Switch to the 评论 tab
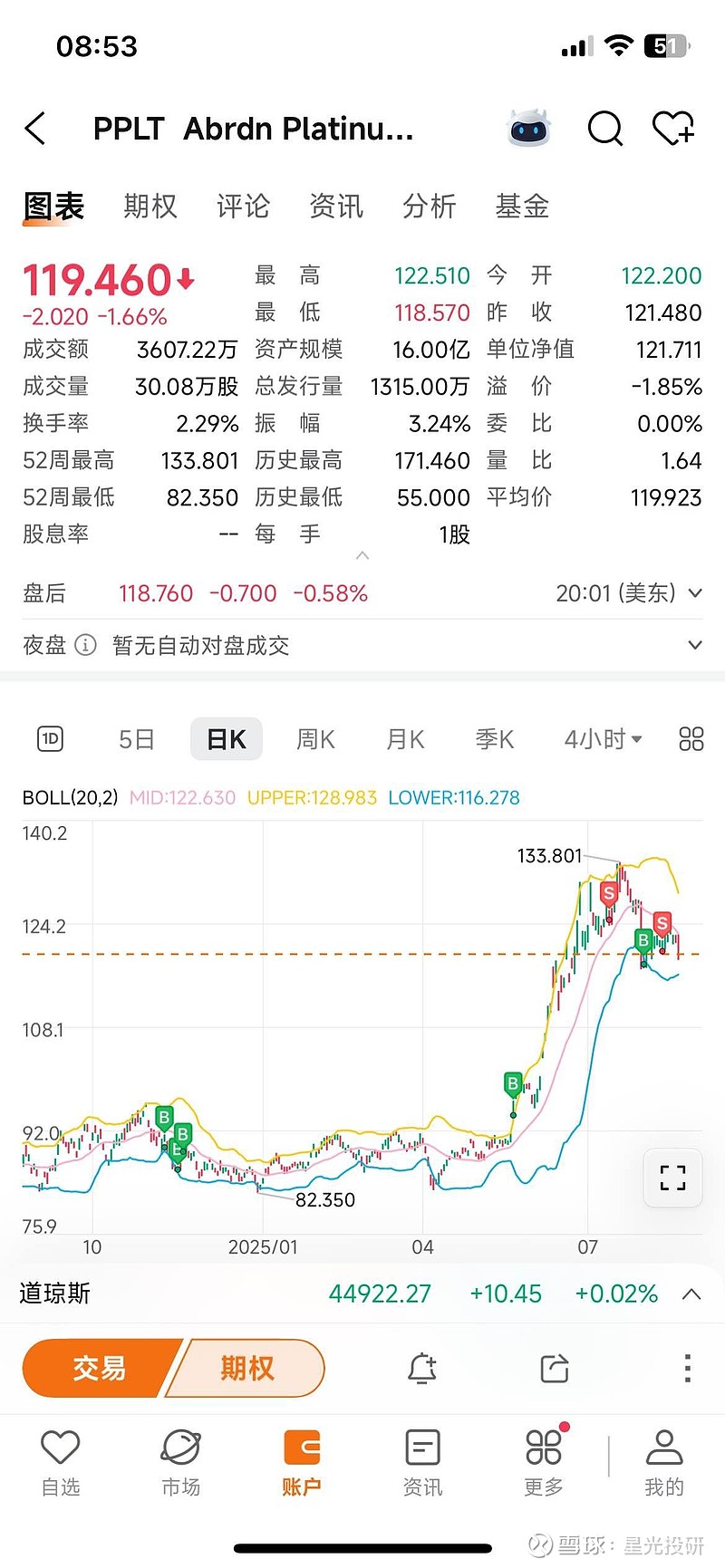The image size is (725, 1568). (243, 207)
